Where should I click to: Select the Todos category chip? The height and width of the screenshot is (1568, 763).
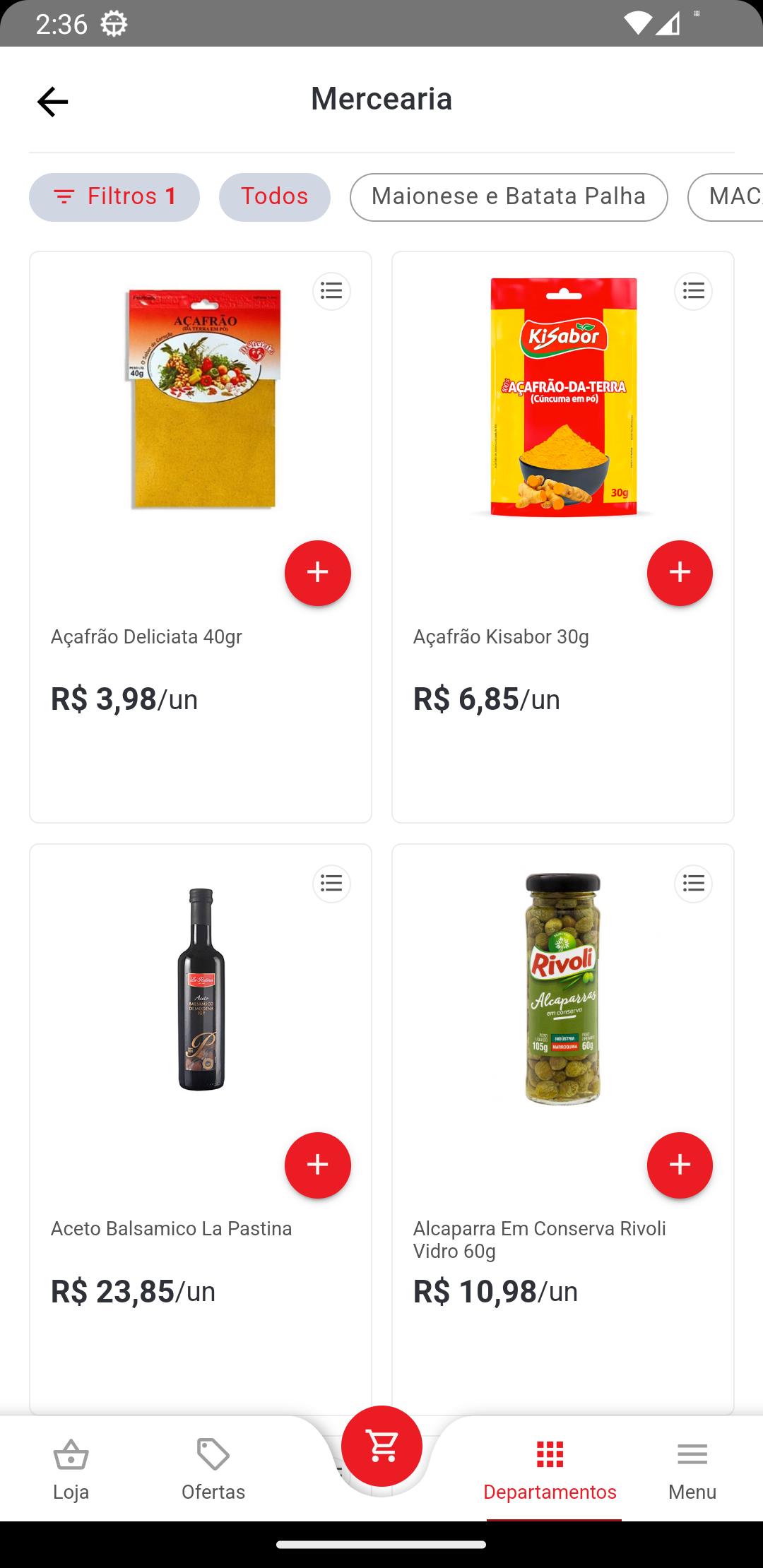coord(274,197)
